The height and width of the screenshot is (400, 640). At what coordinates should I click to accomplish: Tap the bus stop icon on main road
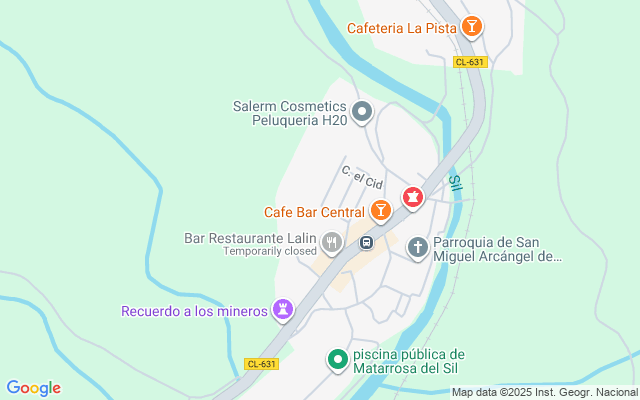click(x=367, y=242)
